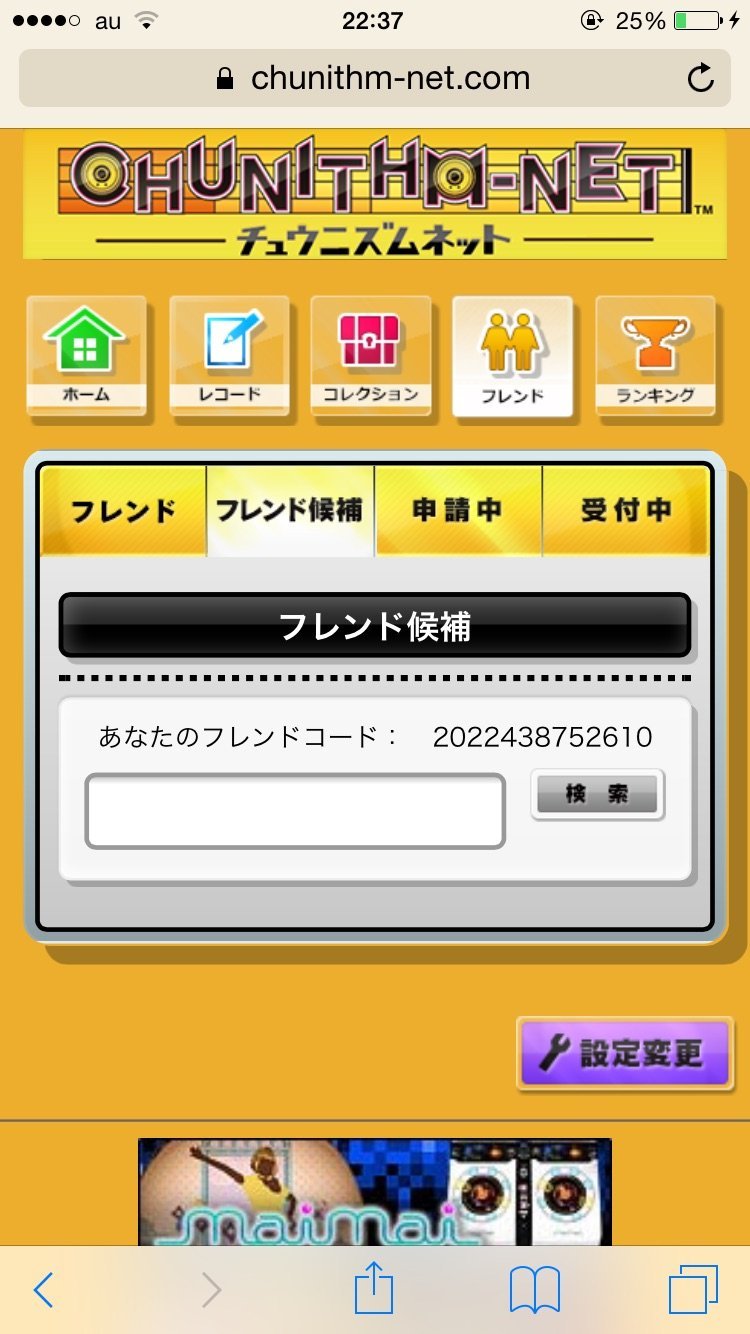Viewport: 750px width, 1334px height.
Task: Reload the page in Safari
Action: point(701,78)
